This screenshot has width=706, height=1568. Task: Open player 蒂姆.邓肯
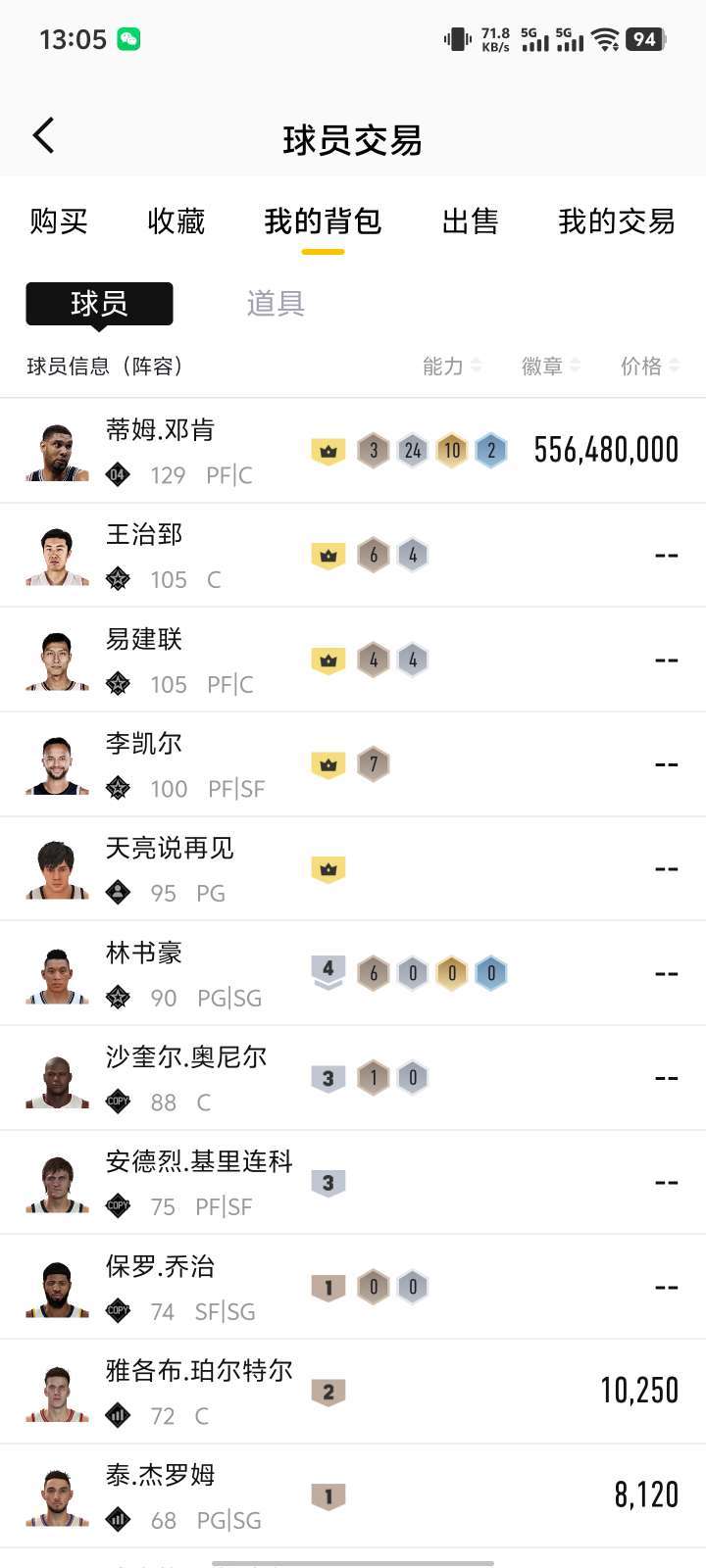click(x=161, y=430)
